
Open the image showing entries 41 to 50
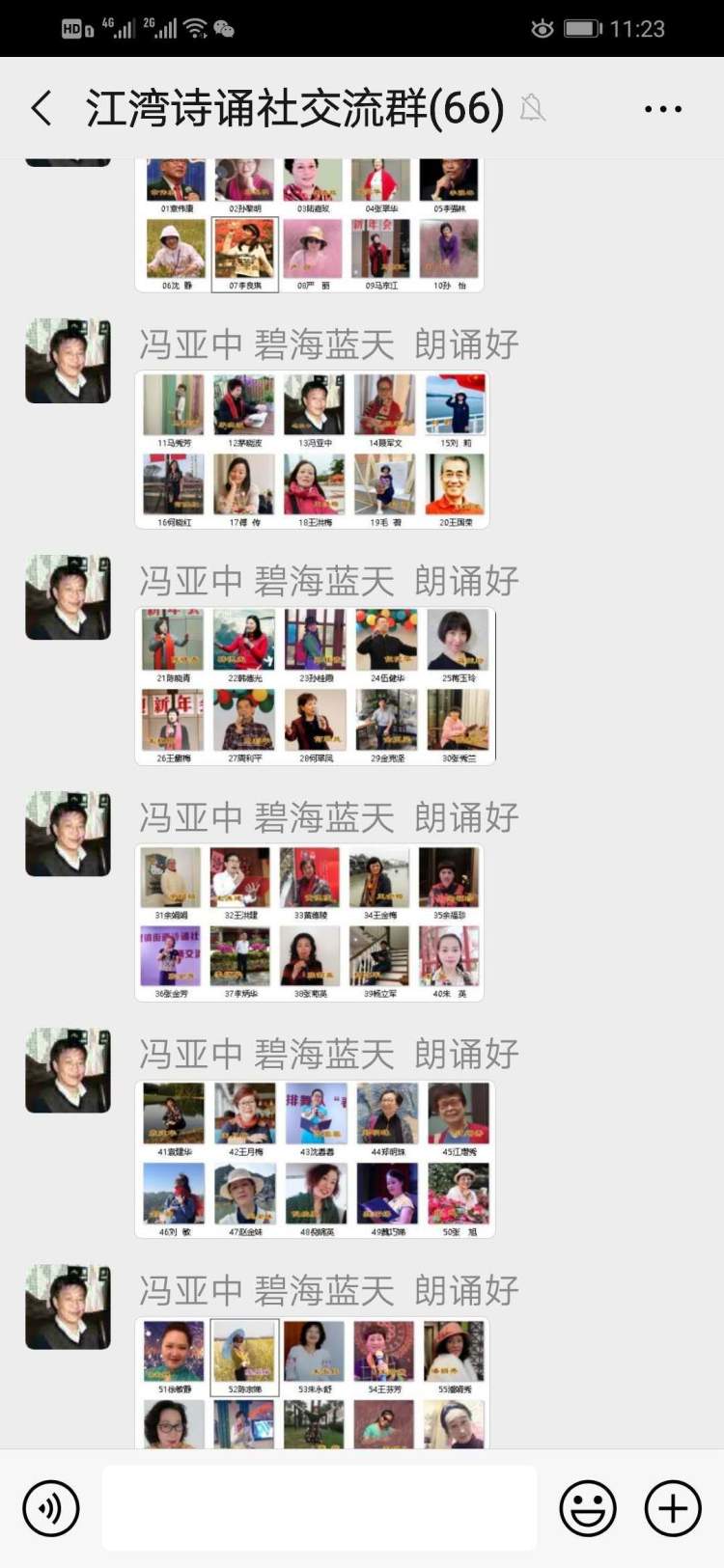pyautogui.click(x=315, y=1159)
